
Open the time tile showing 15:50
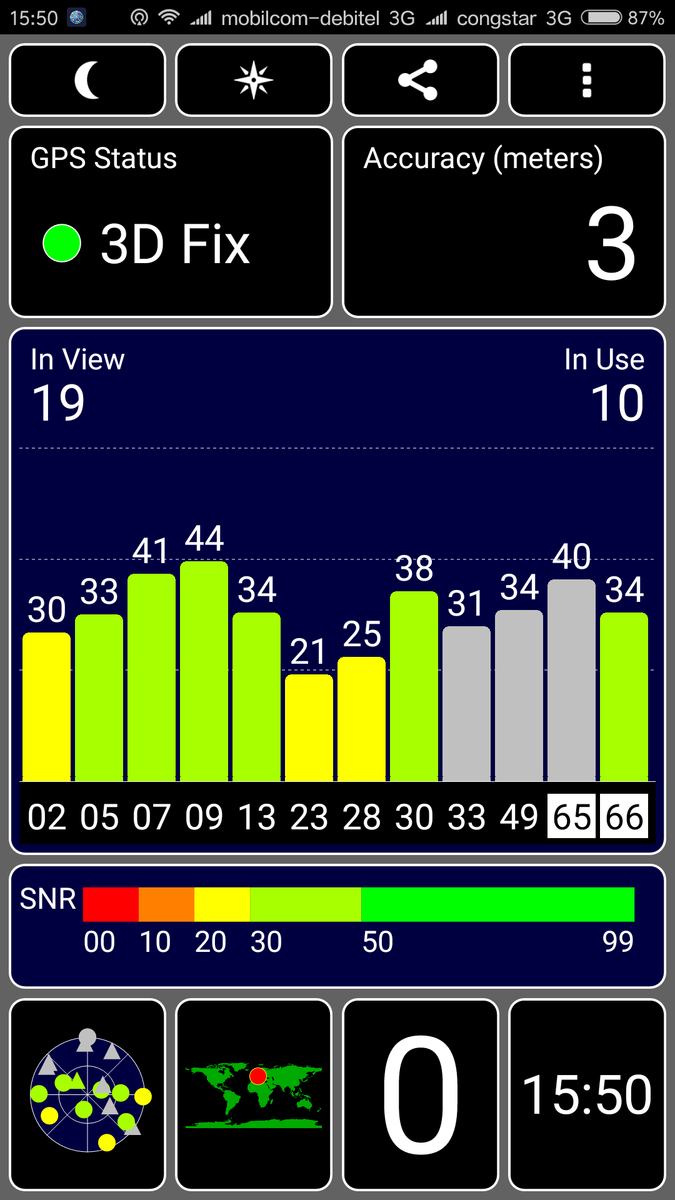click(x=587, y=1093)
